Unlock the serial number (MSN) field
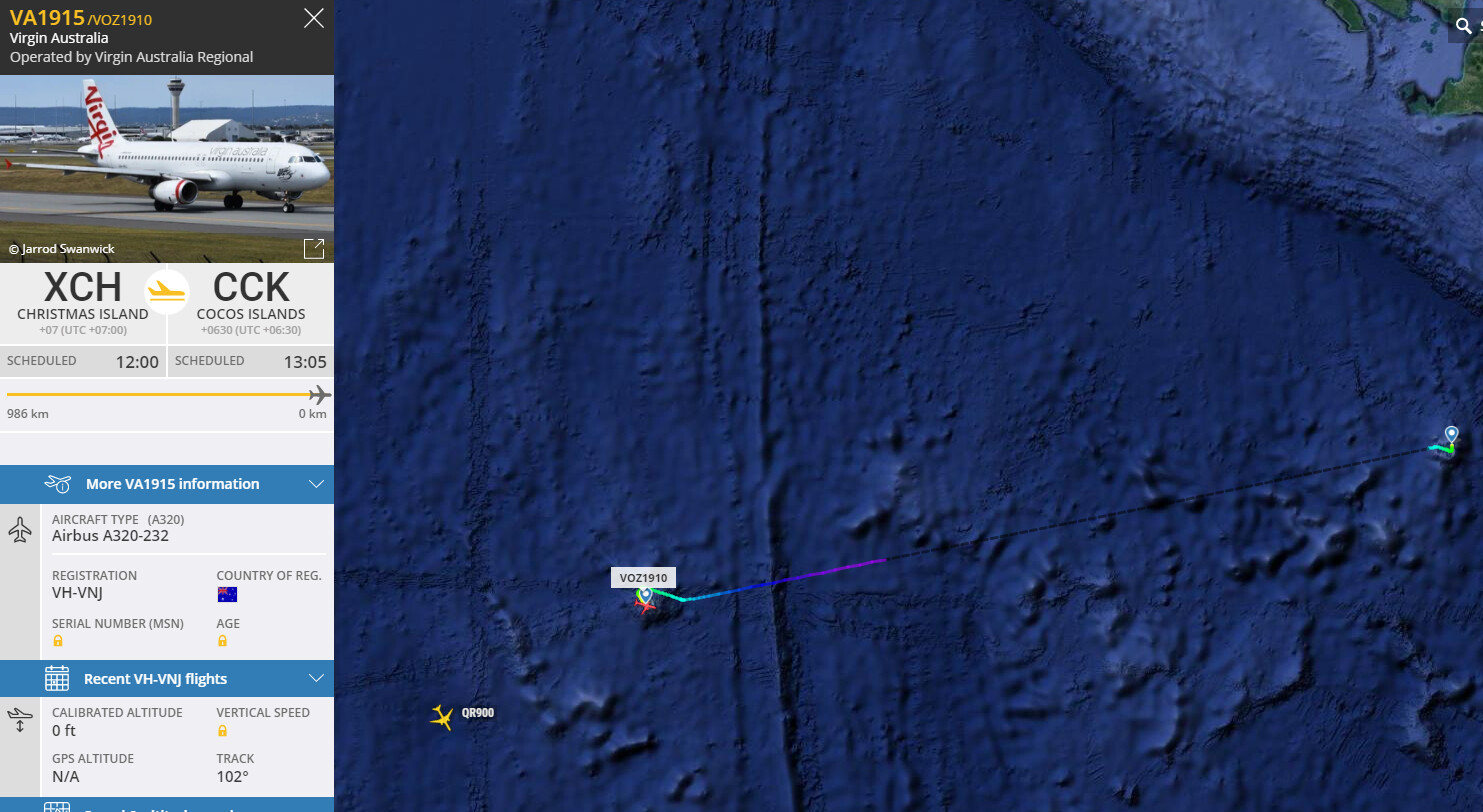The height and width of the screenshot is (812, 1483). [x=58, y=641]
